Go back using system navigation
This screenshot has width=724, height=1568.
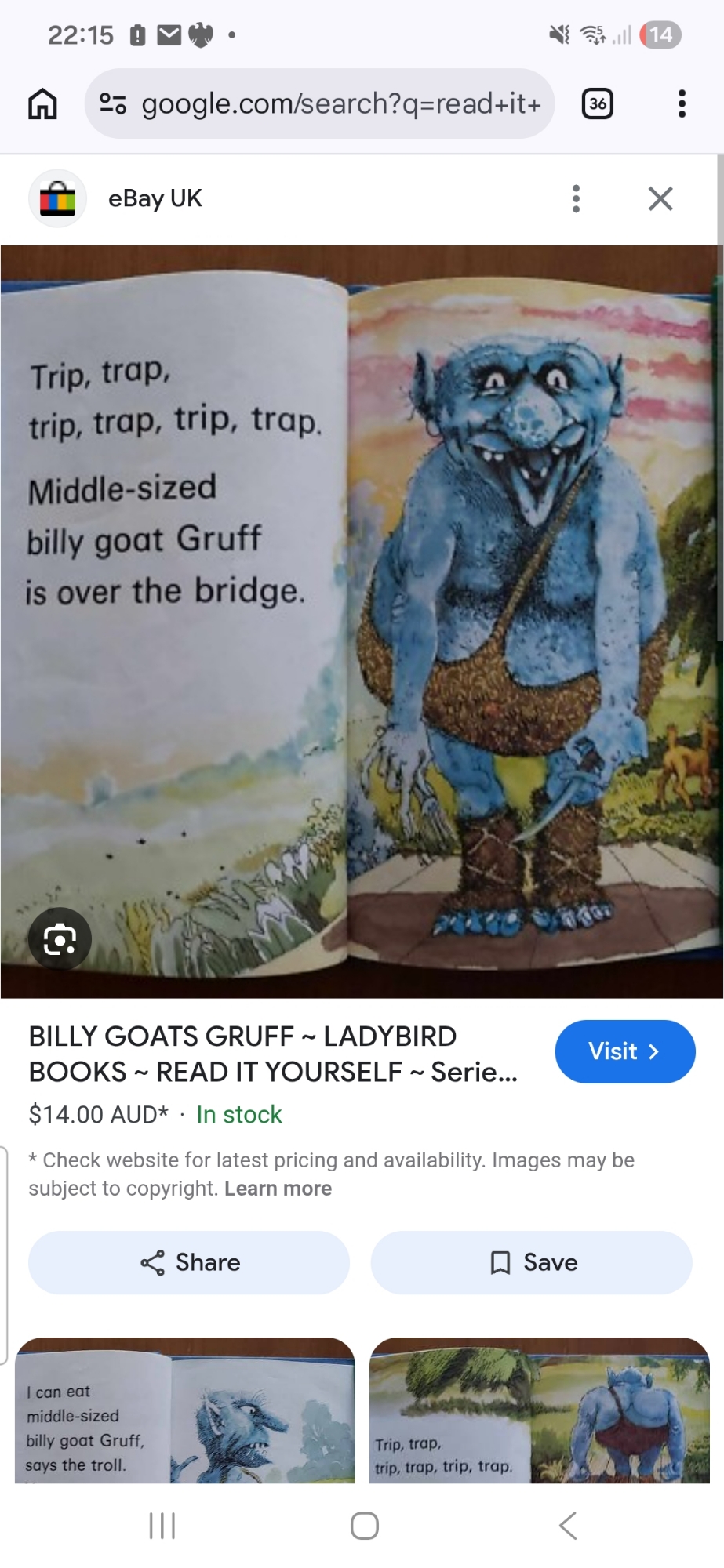pos(568,1526)
